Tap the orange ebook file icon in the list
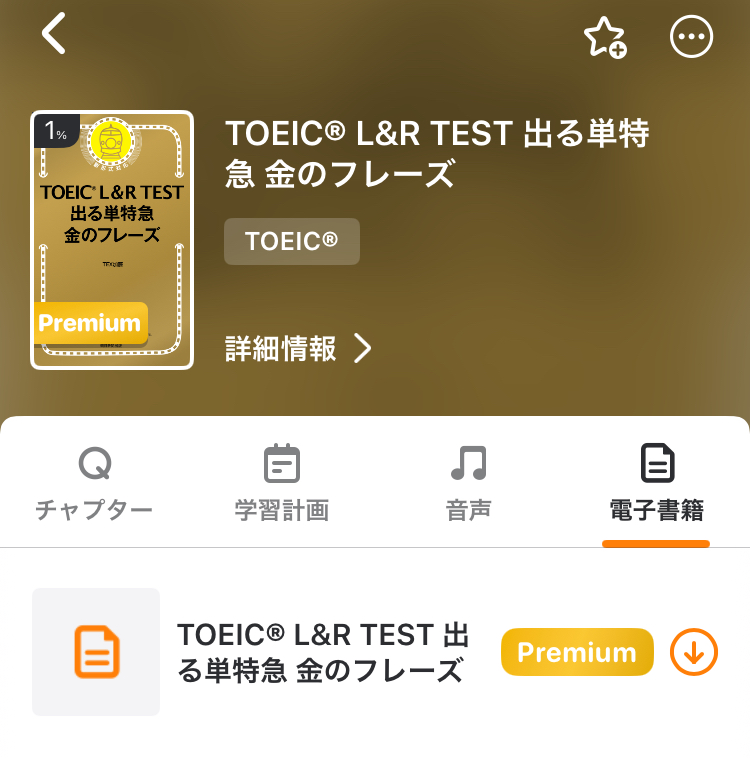The height and width of the screenshot is (758, 750). point(95,652)
